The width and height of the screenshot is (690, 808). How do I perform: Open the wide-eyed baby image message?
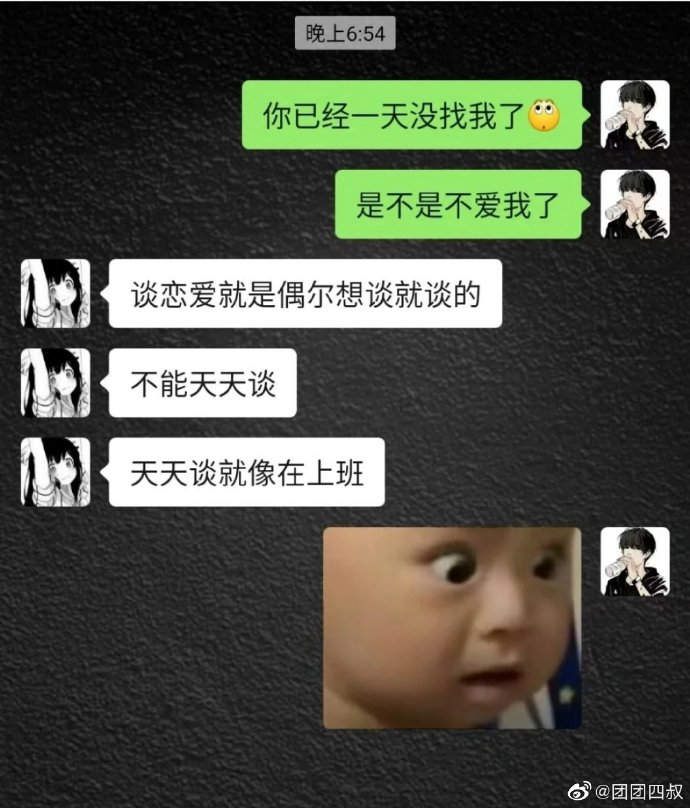[452, 627]
